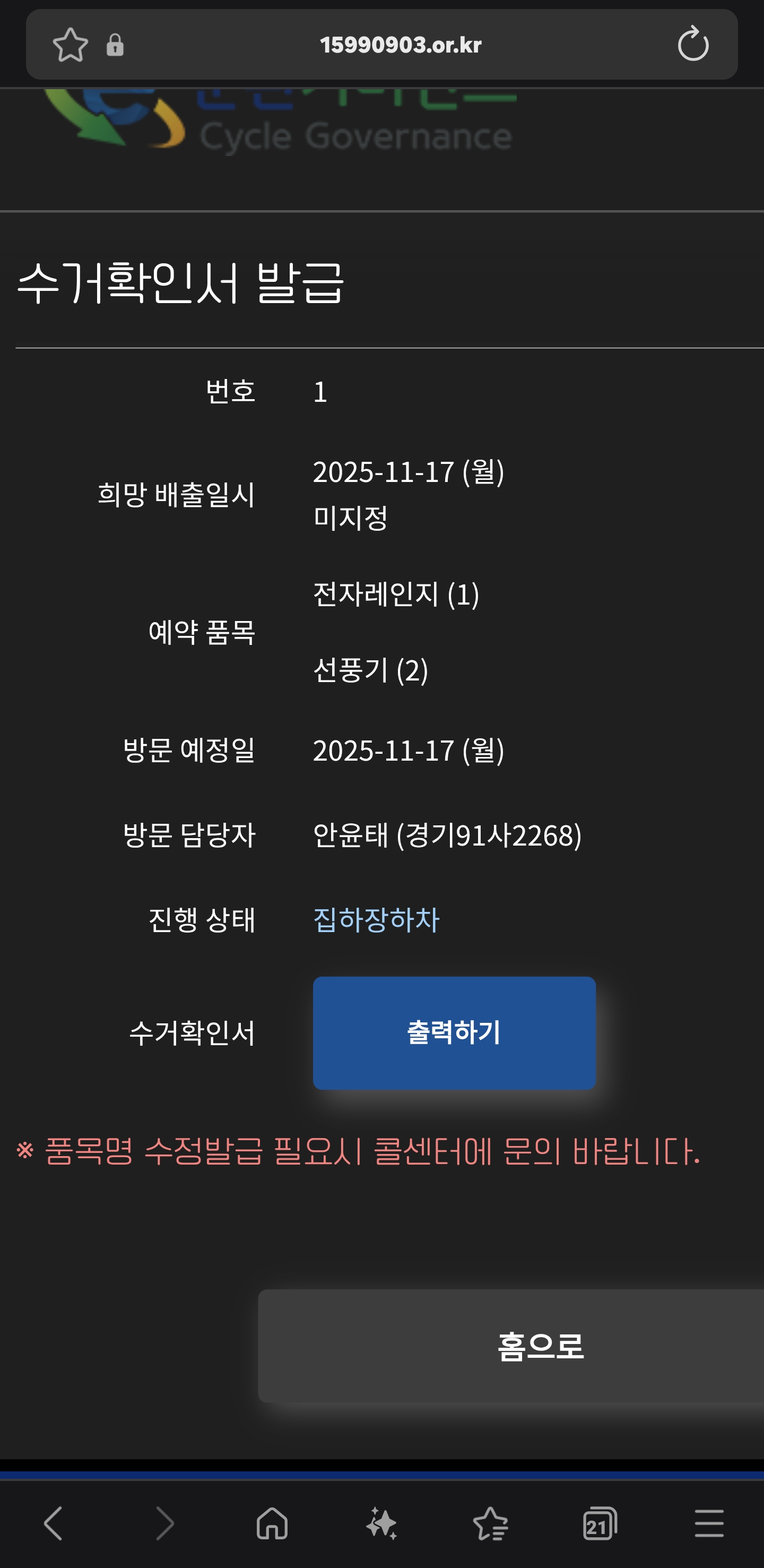
Task: Reload the page
Action: click(693, 45)
